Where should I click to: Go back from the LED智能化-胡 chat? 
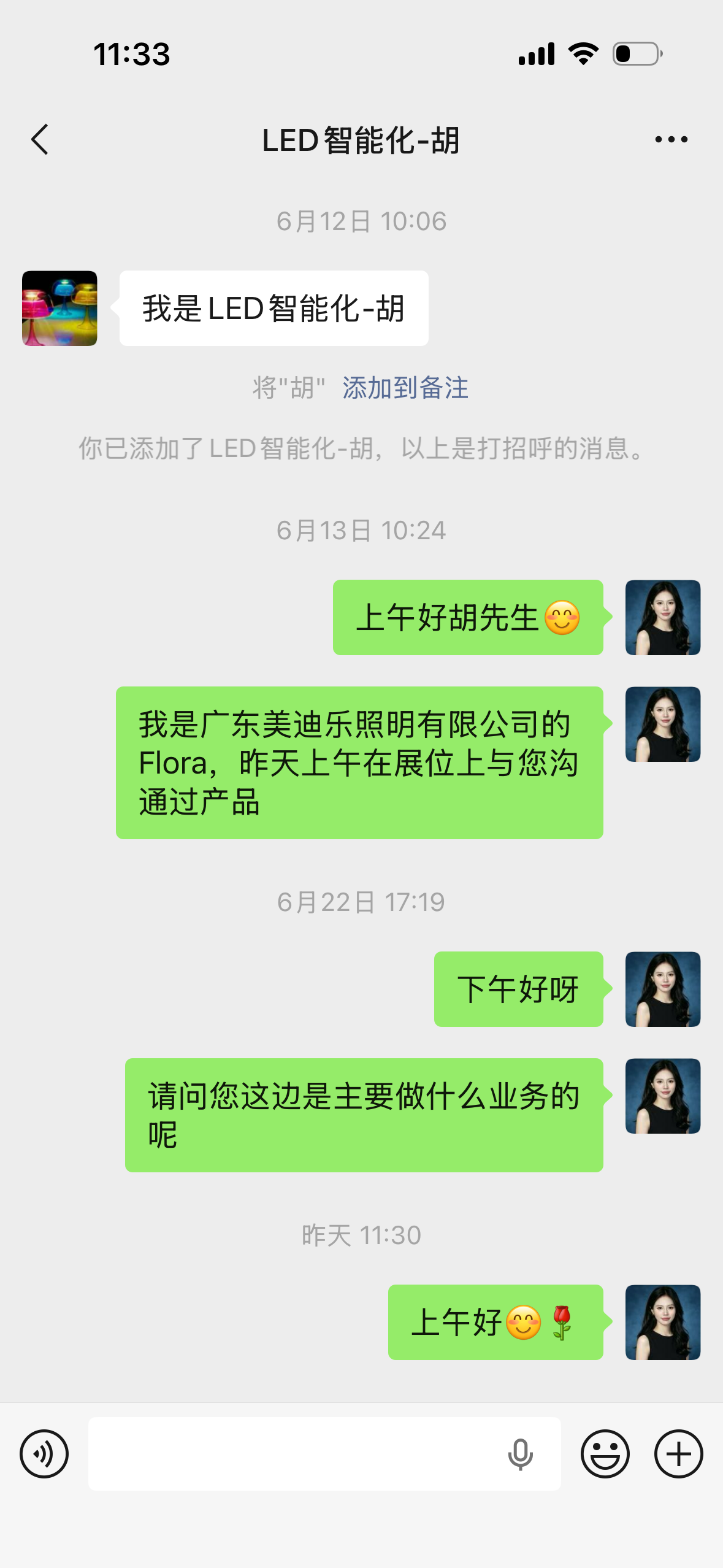40,140
